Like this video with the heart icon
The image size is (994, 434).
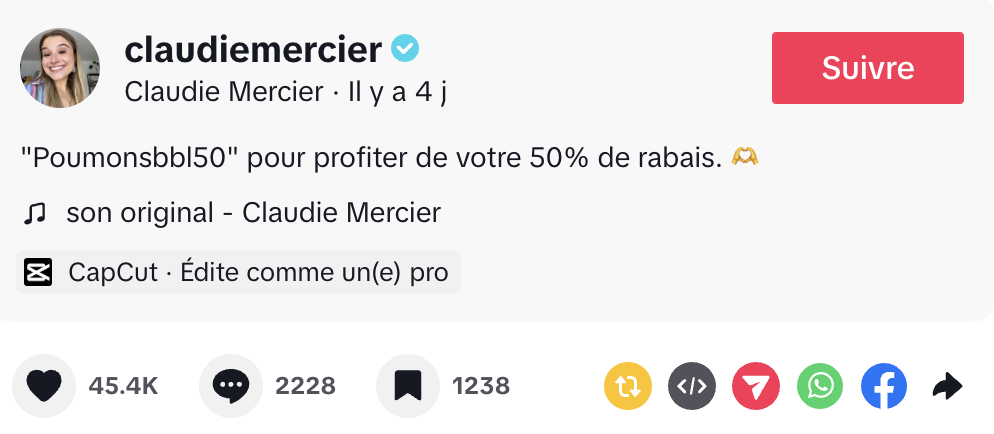pos(43,386)
